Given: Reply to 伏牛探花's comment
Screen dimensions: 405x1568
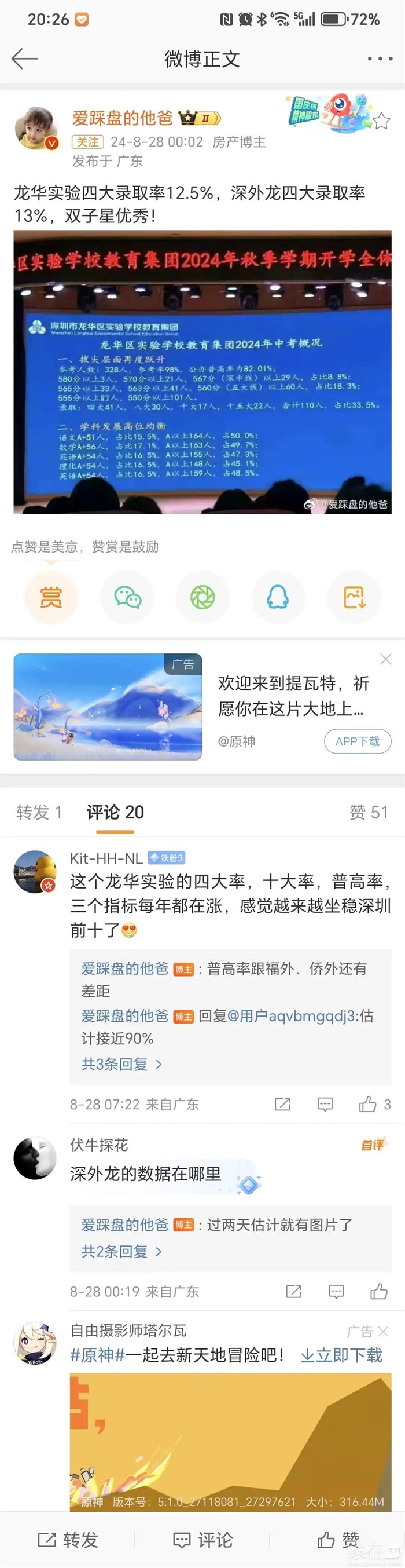Looking at the screenshot, I should tap(336, 1292).
